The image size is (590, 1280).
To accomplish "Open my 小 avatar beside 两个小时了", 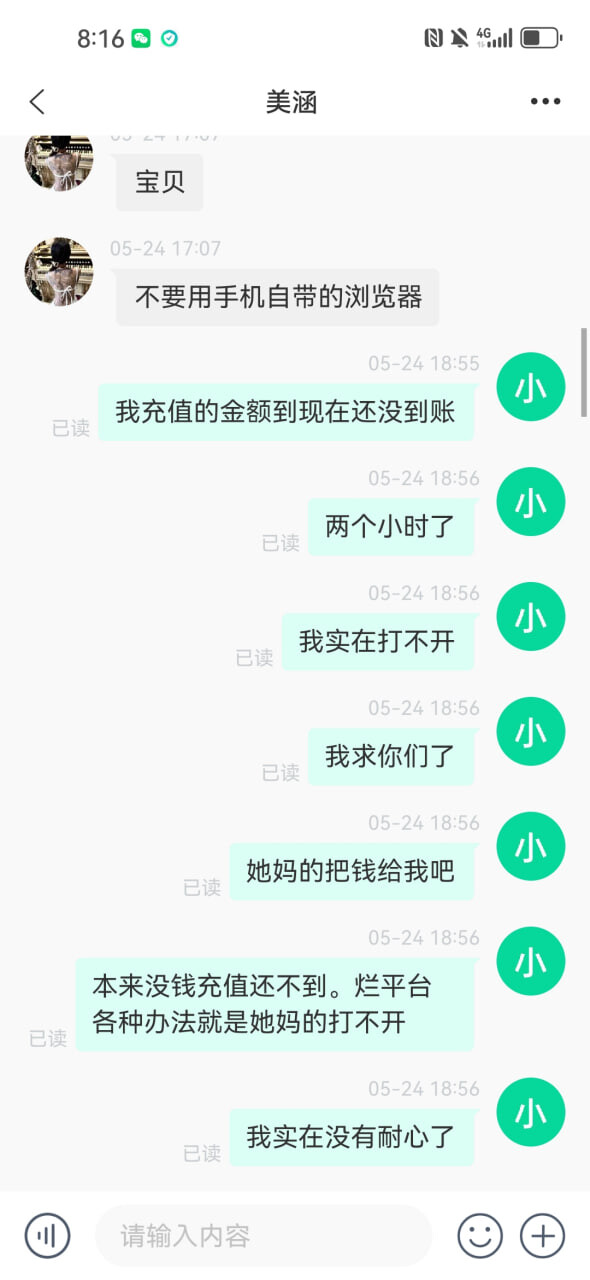I will pos(531,502).
